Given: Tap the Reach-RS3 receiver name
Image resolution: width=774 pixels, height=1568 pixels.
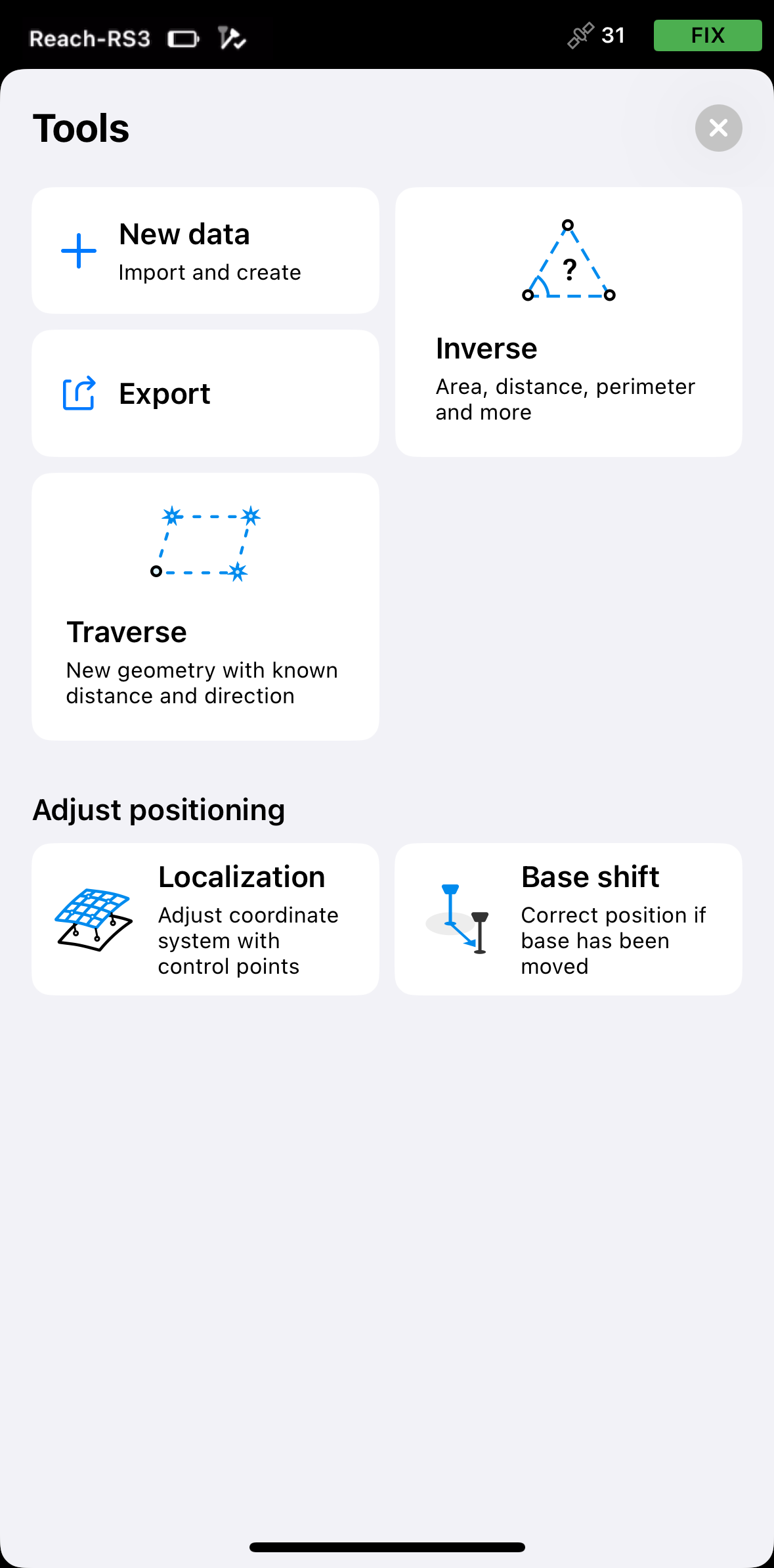Looking at the screenshot, I should pyautogui.click(x=90, y=39).
